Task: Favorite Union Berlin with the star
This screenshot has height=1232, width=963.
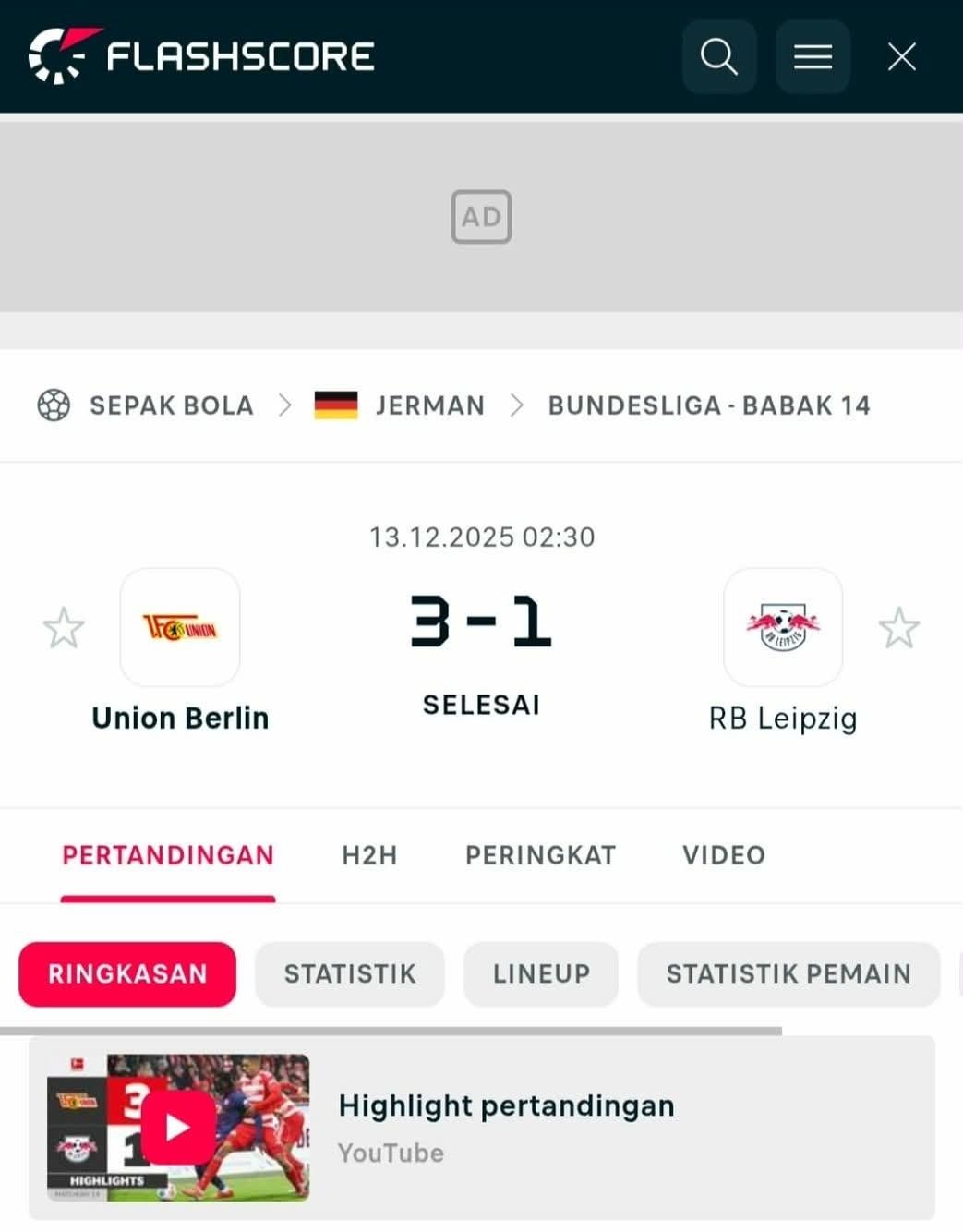Action: (x=64, y=628)
